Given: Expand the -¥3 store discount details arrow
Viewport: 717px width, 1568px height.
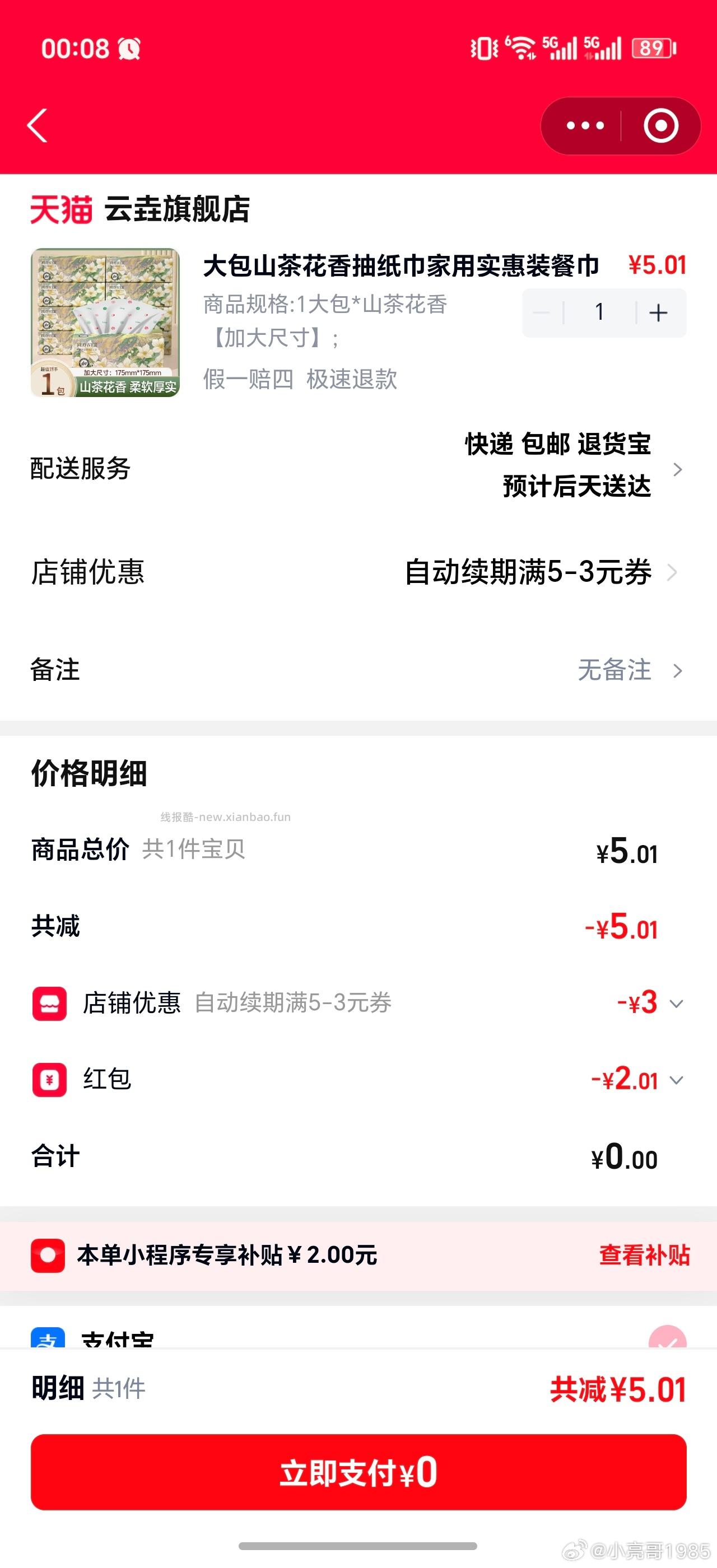Looking at the screenshot, I should [x=676, y=1003].
